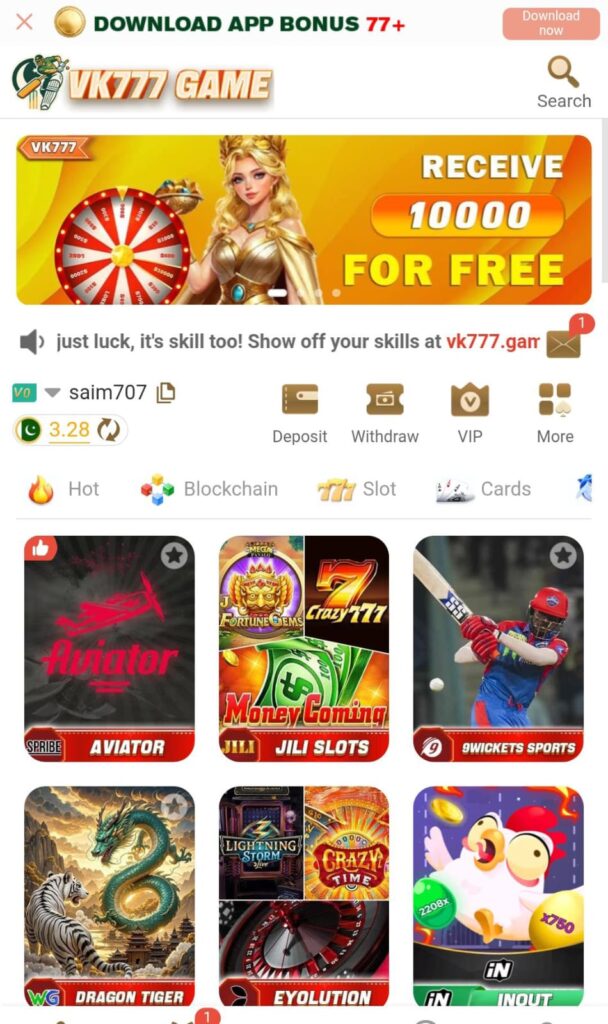The image size is (608, 1024).
Task: Open the Evolution games tile
Action: [x=304, y=895]
